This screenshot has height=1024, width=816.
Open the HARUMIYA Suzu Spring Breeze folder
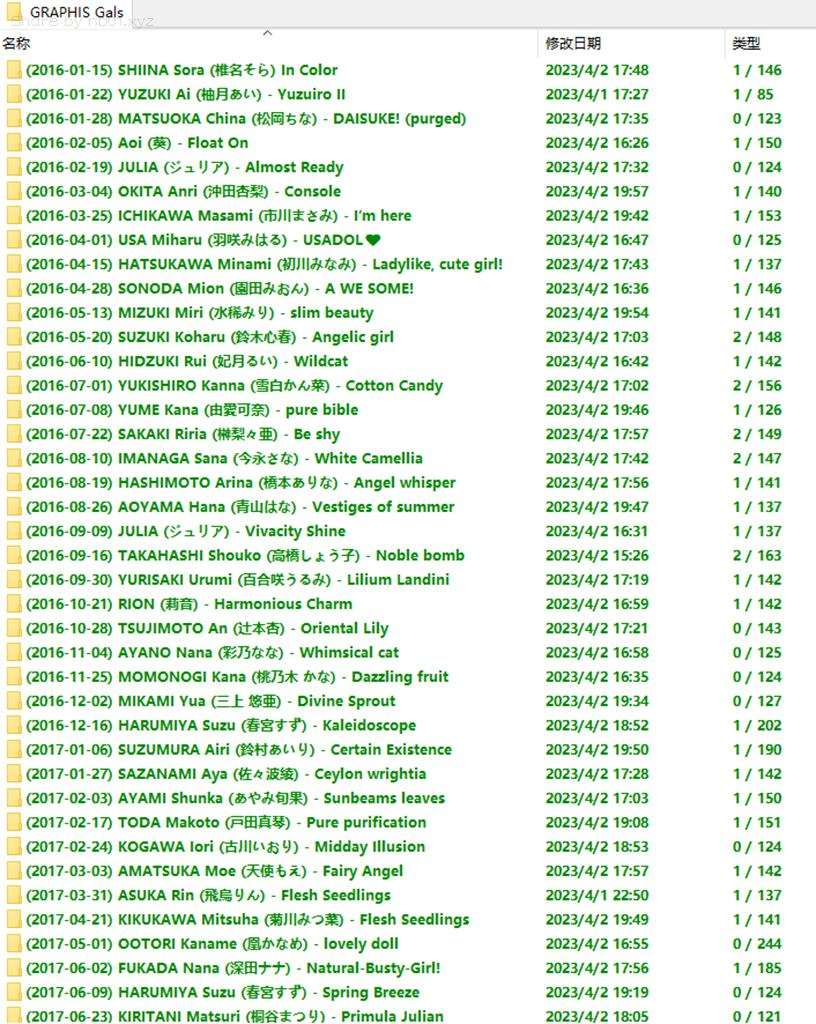click(222, 992)
